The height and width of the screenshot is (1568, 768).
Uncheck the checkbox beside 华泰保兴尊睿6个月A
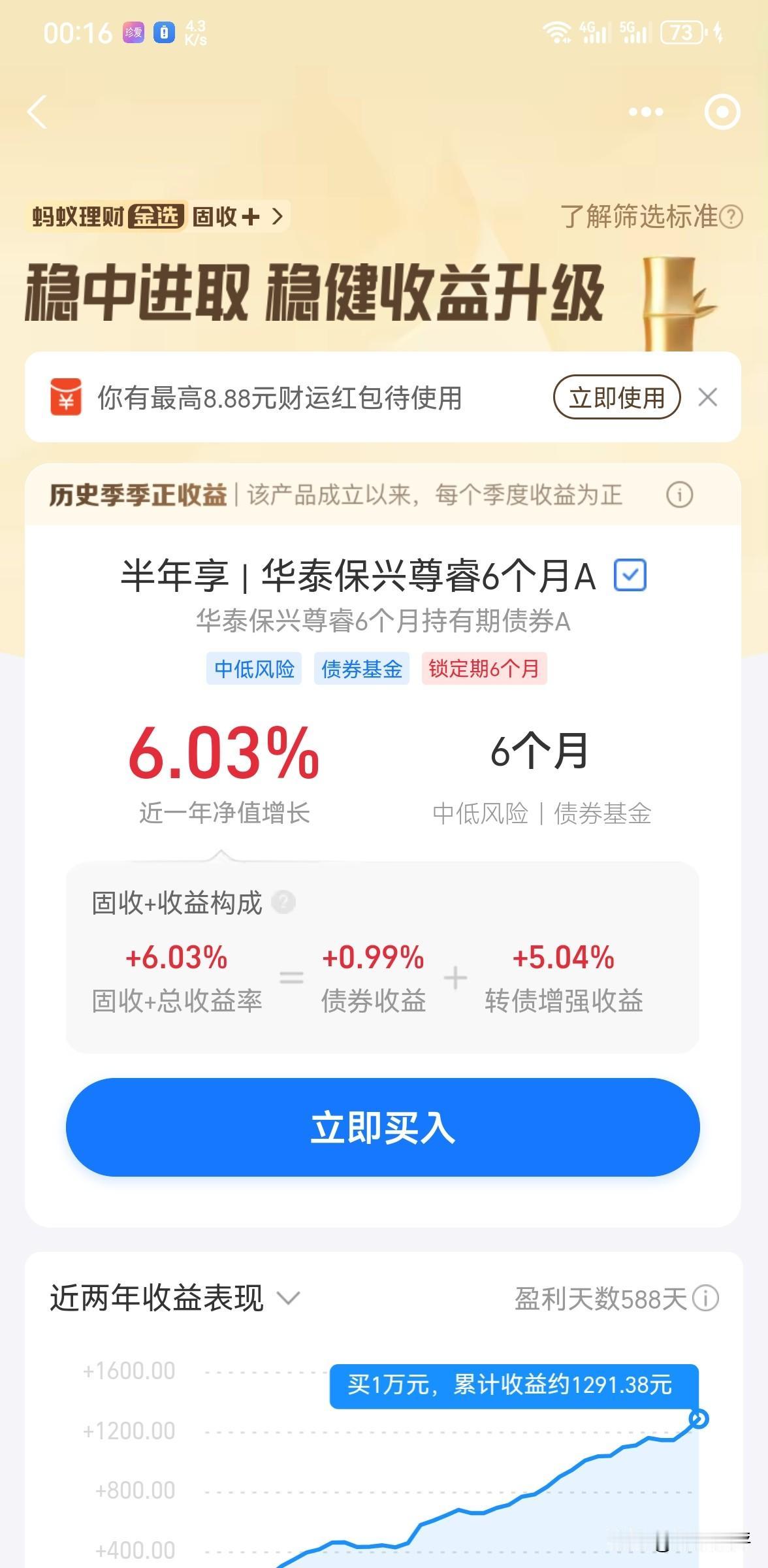tap(628, 576)
